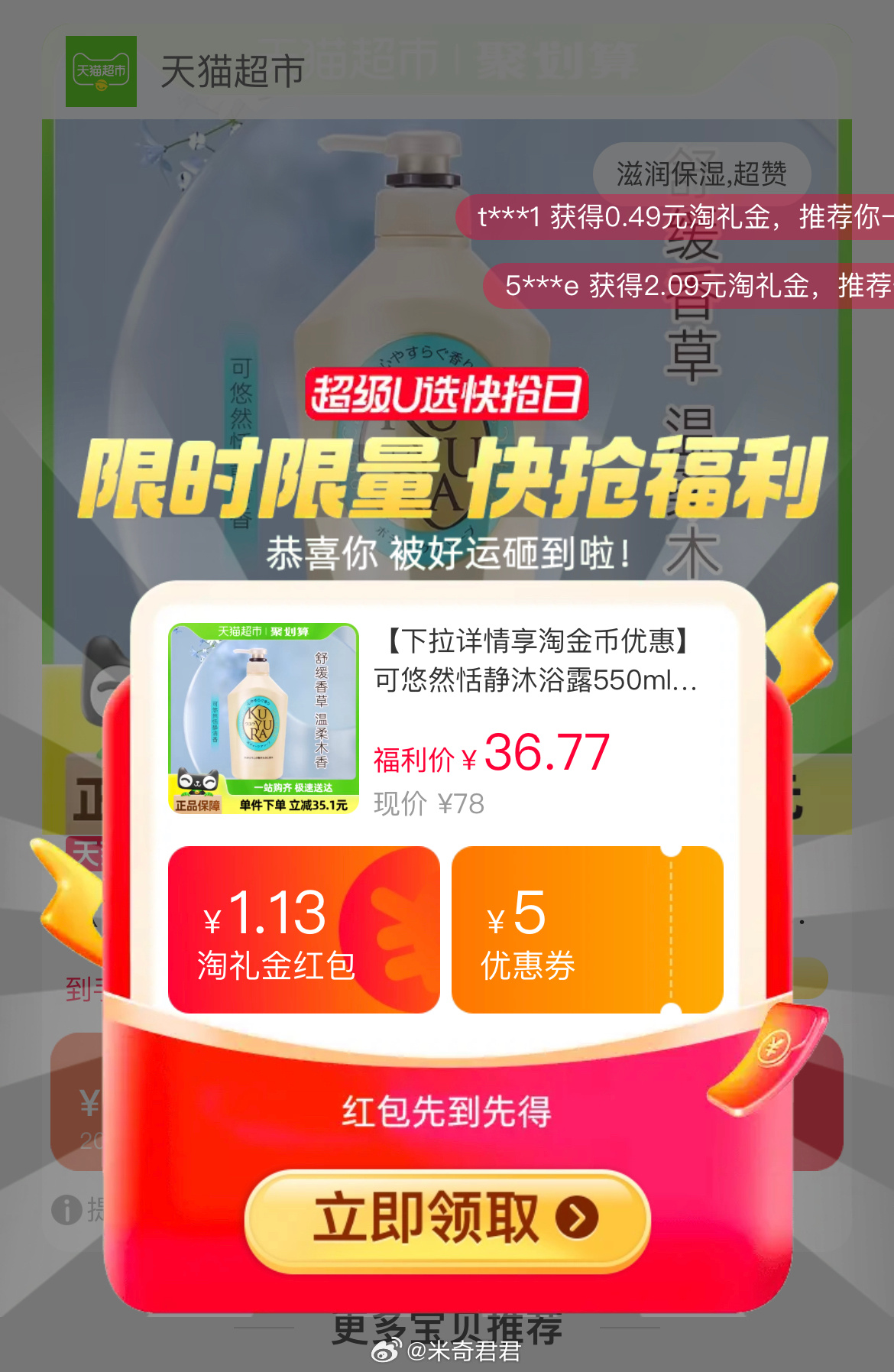894x1372 pixels.
Task: Select the ¥1.13 淘礼金红包 card
Action: point(303,929)
